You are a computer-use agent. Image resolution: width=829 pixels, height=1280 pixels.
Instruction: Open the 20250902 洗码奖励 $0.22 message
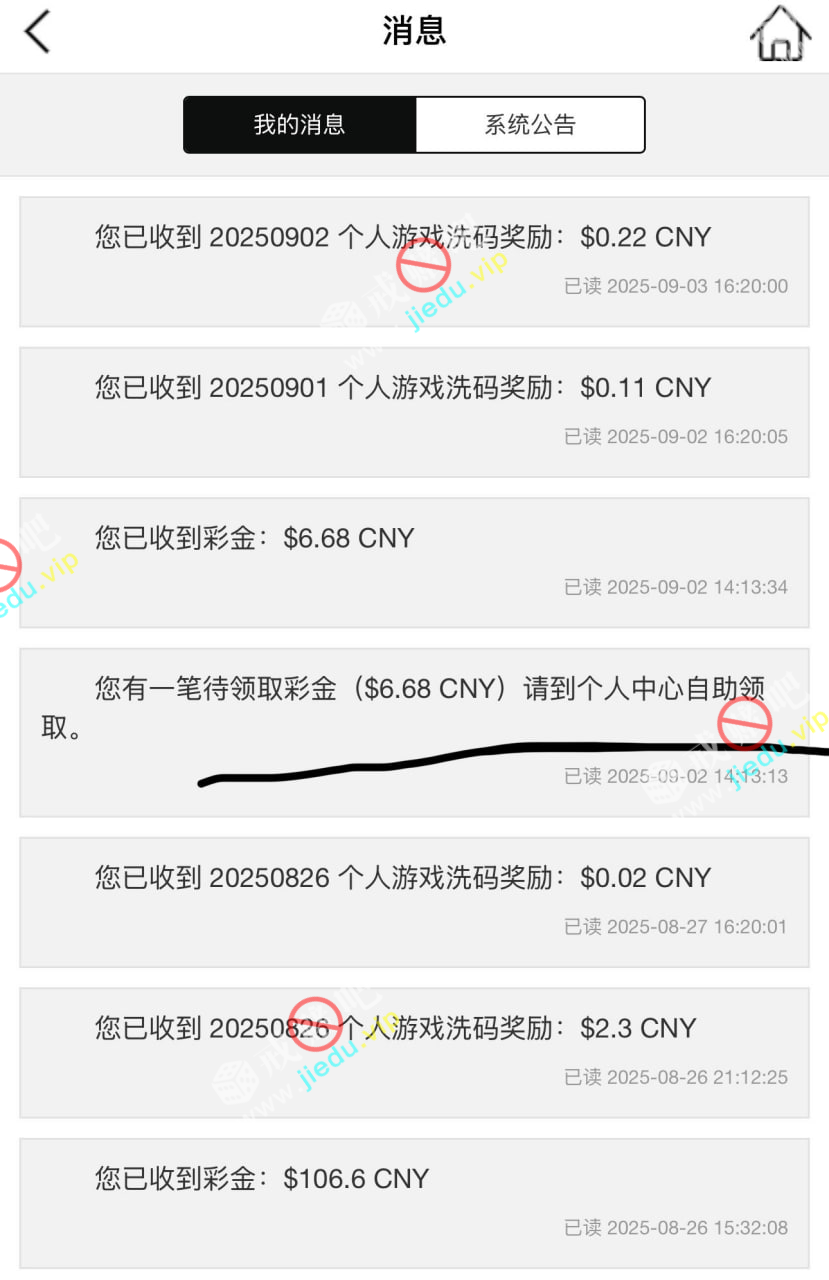pos(414,261)
